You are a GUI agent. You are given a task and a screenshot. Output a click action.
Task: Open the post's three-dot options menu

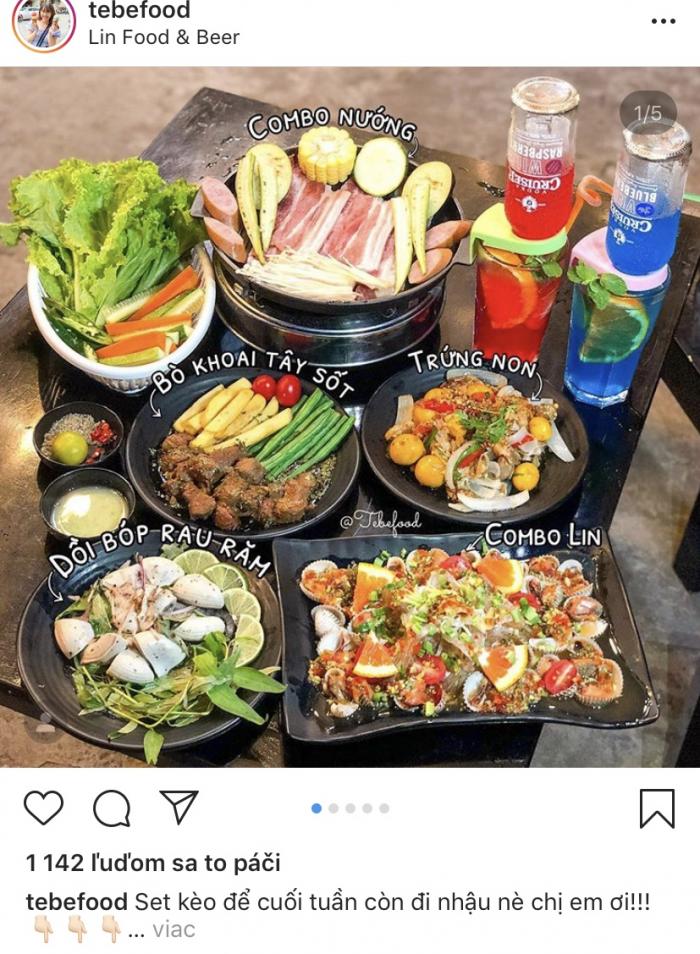tap(663, 21)
